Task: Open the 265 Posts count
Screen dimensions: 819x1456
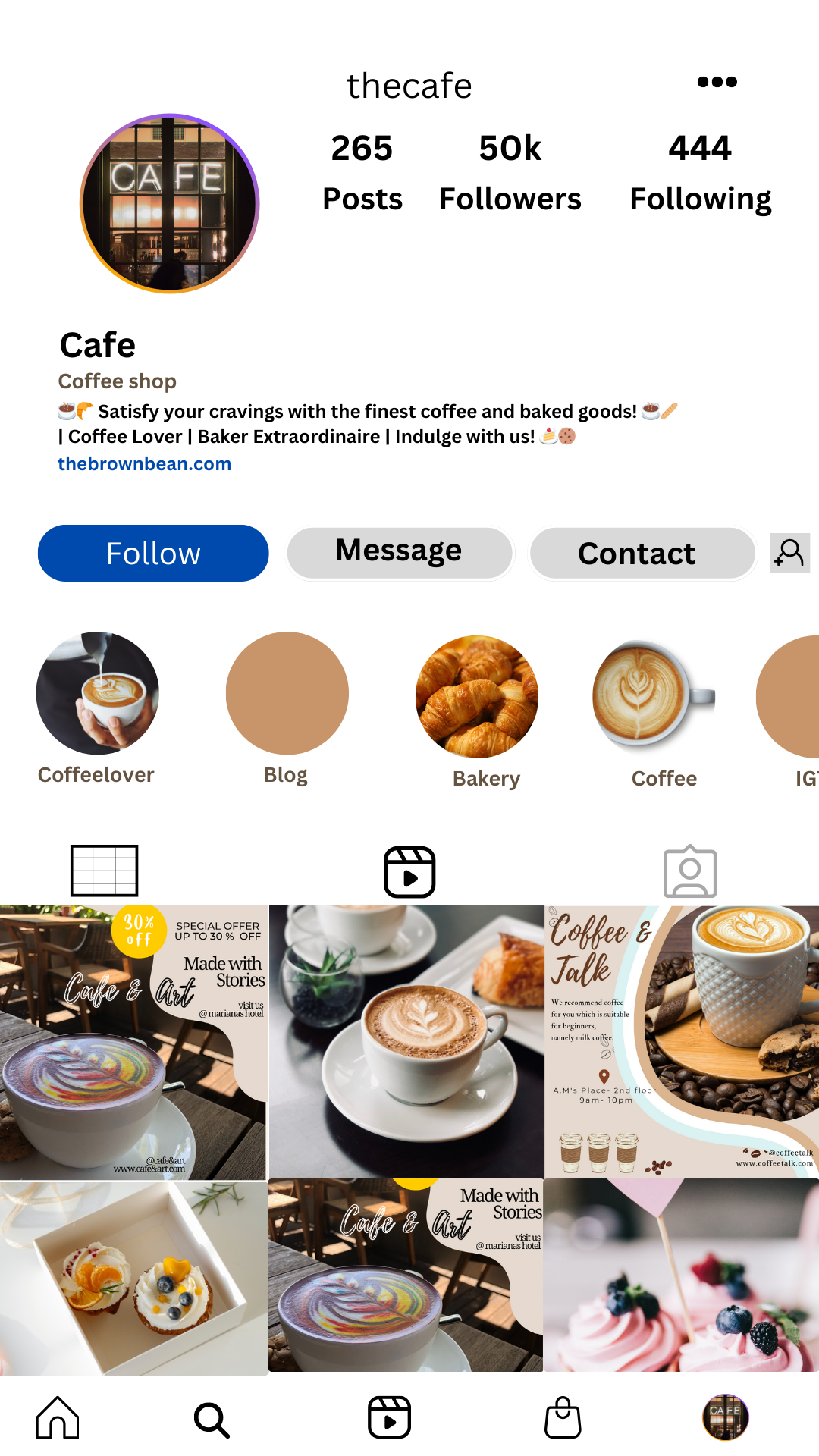Action: (362, 172)
